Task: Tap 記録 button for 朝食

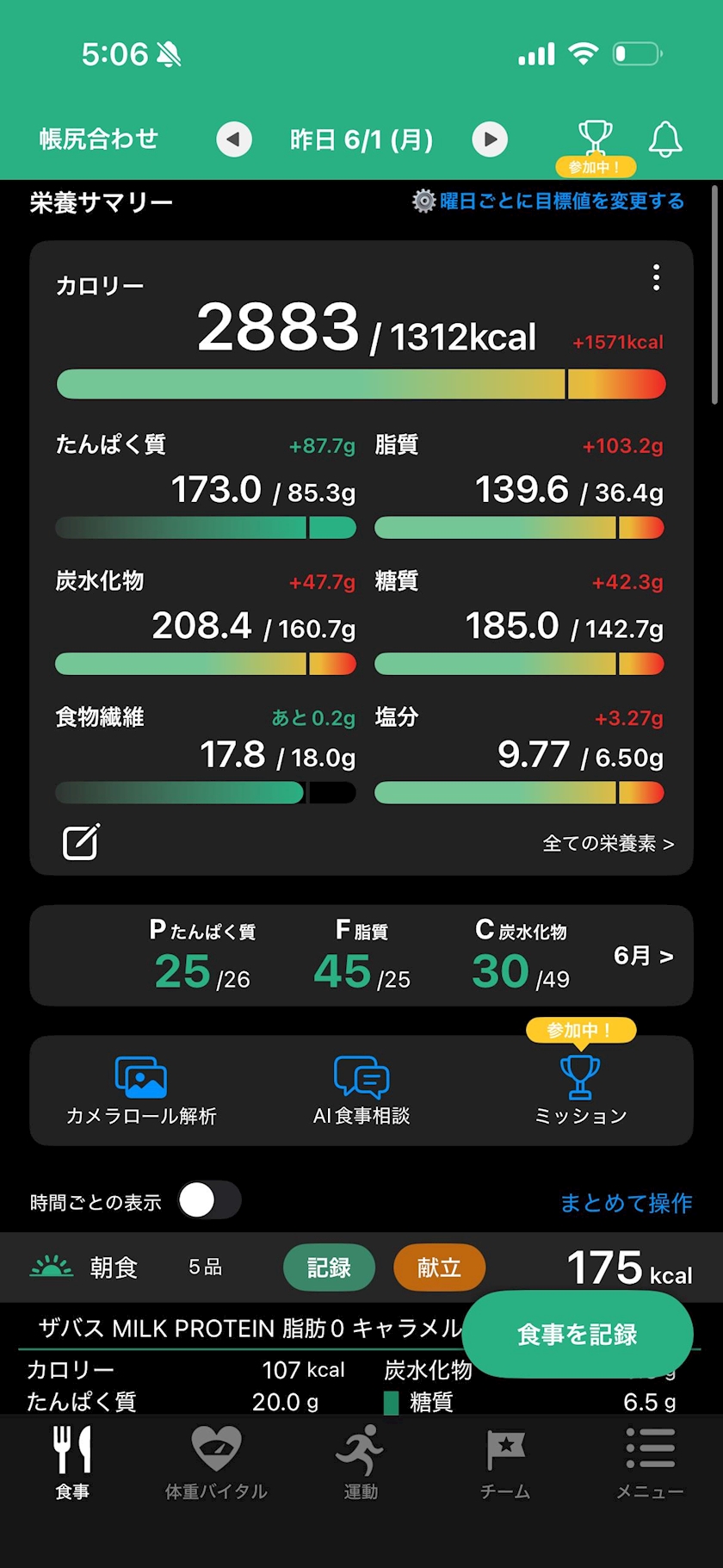Action: point(329,1267)
